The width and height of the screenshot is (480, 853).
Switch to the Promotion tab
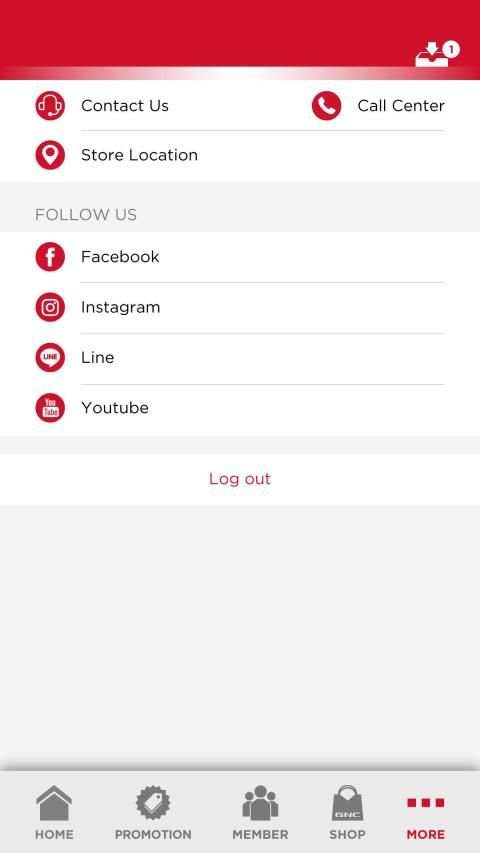(x=153, y=813)
